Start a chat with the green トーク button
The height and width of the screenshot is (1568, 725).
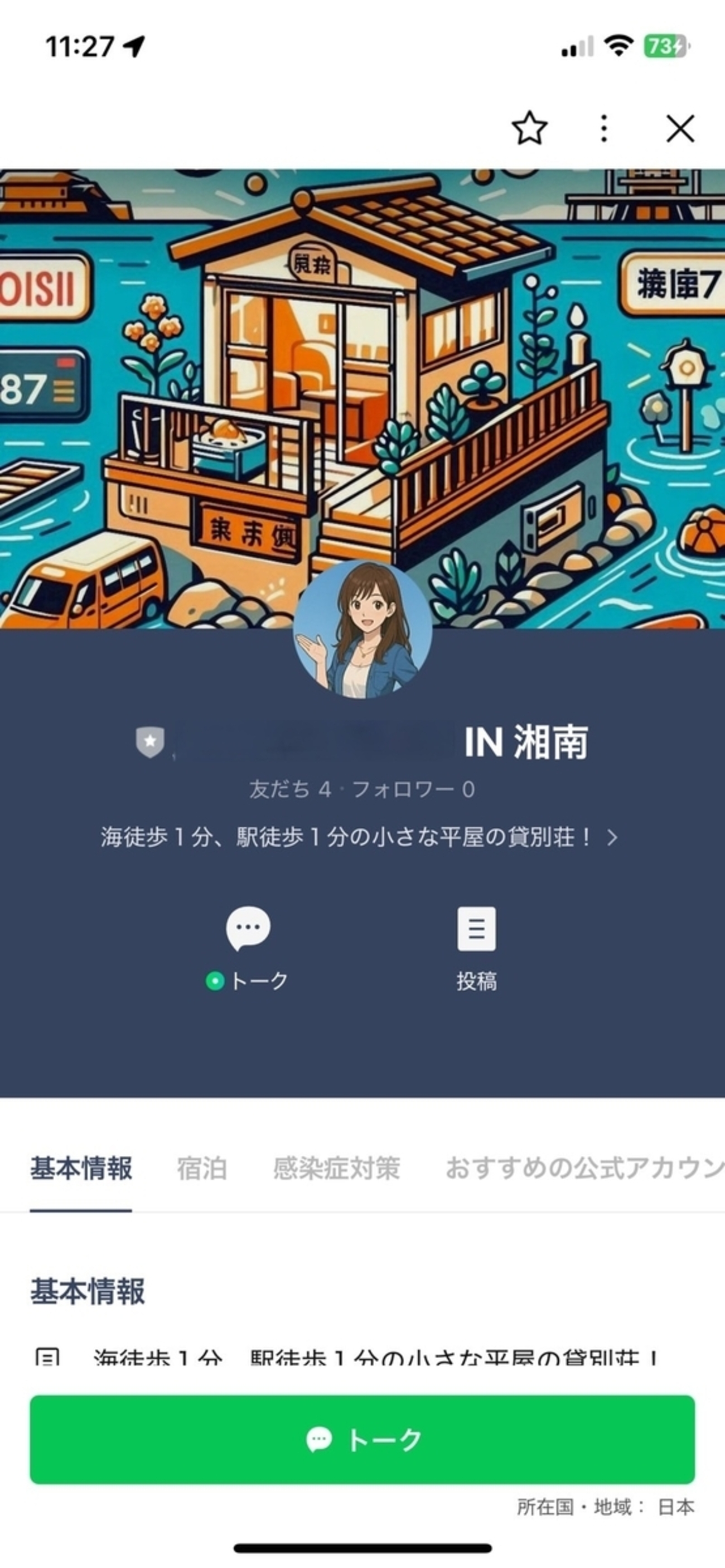click(362, 1439)
